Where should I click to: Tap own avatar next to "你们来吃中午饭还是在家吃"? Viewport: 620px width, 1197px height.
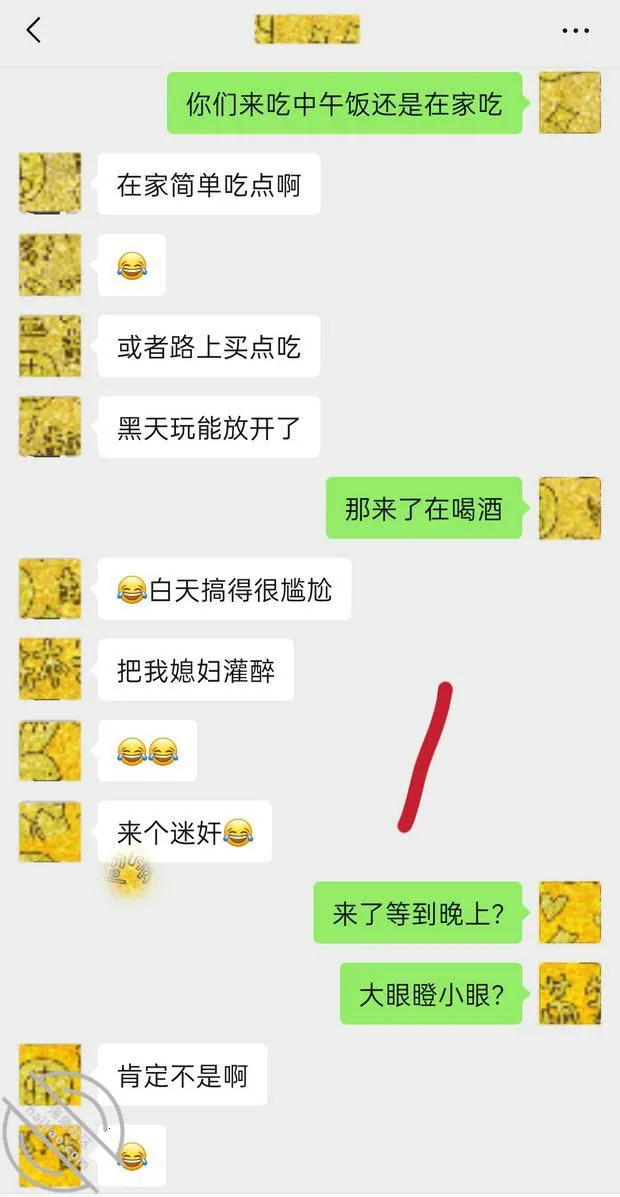point(570,102)
